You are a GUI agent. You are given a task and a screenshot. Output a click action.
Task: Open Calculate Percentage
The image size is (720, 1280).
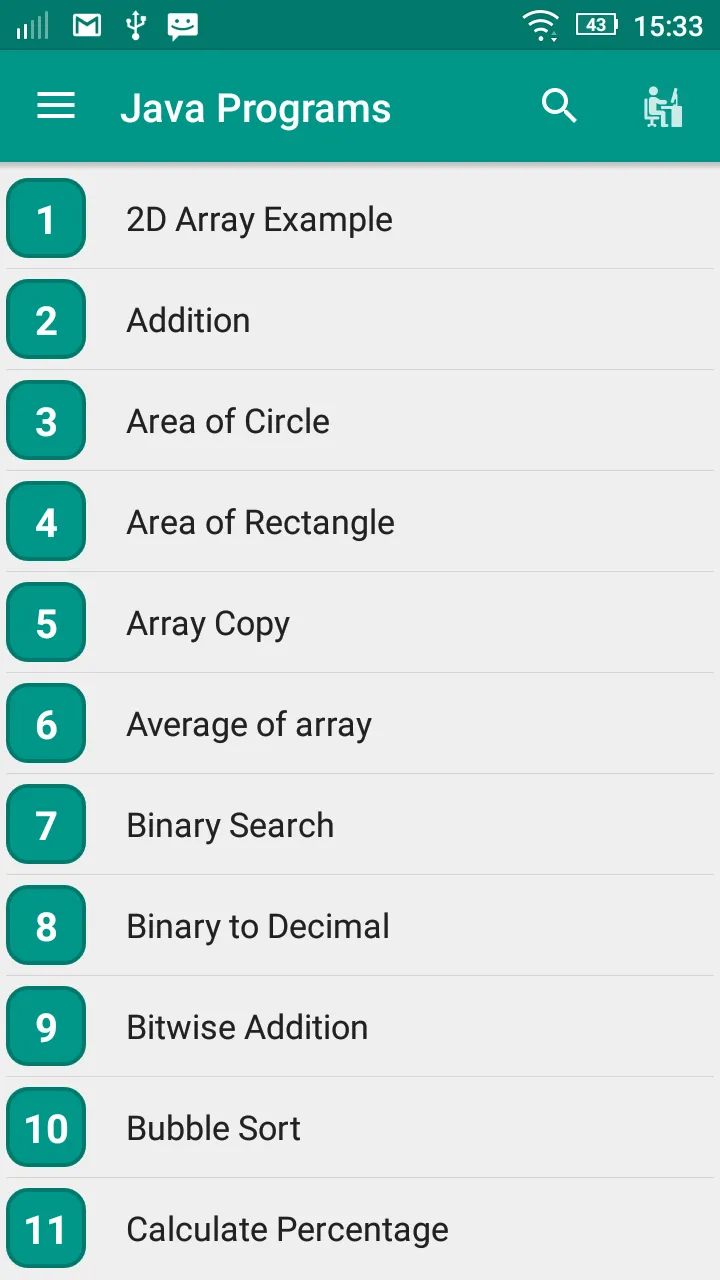[360, 1229]
